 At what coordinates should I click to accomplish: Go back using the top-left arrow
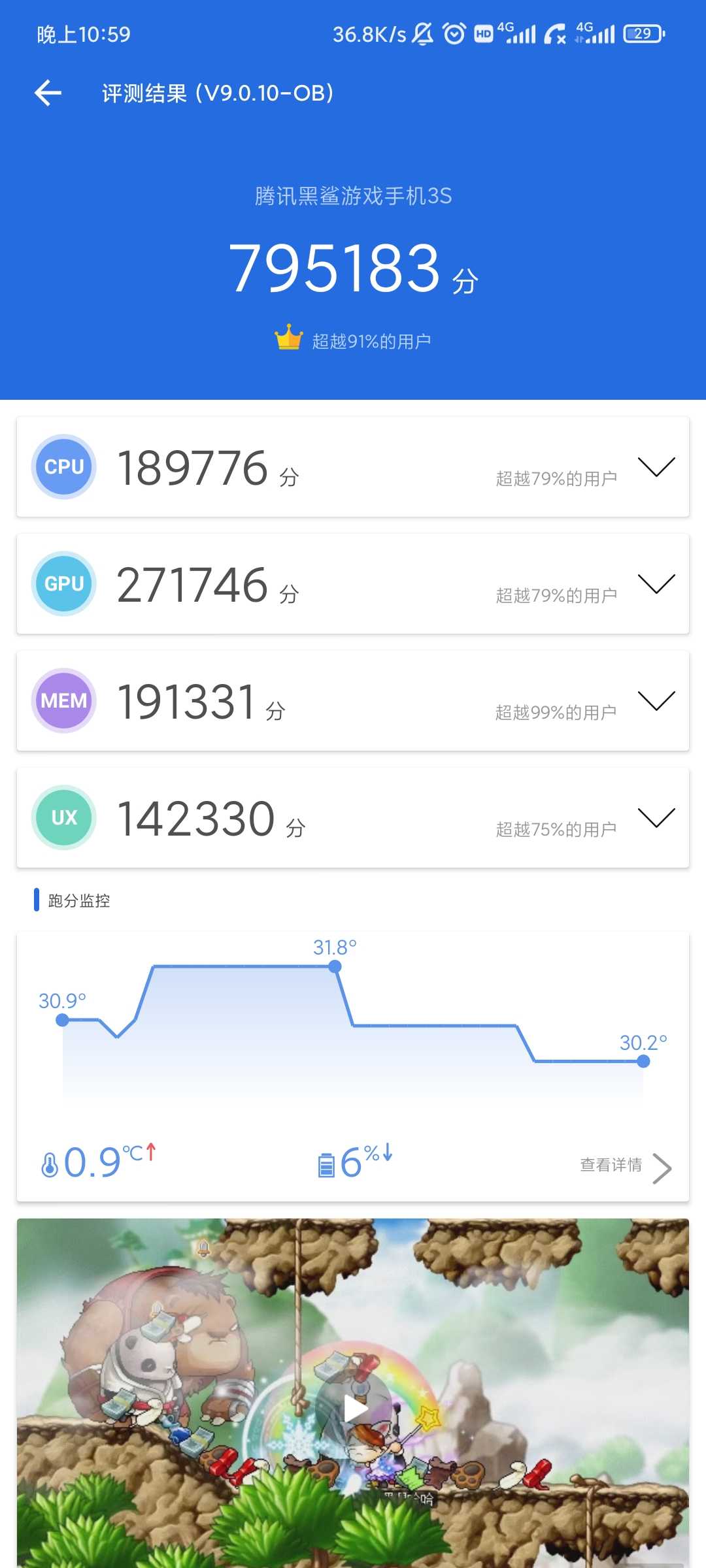(x=48, y=93)
